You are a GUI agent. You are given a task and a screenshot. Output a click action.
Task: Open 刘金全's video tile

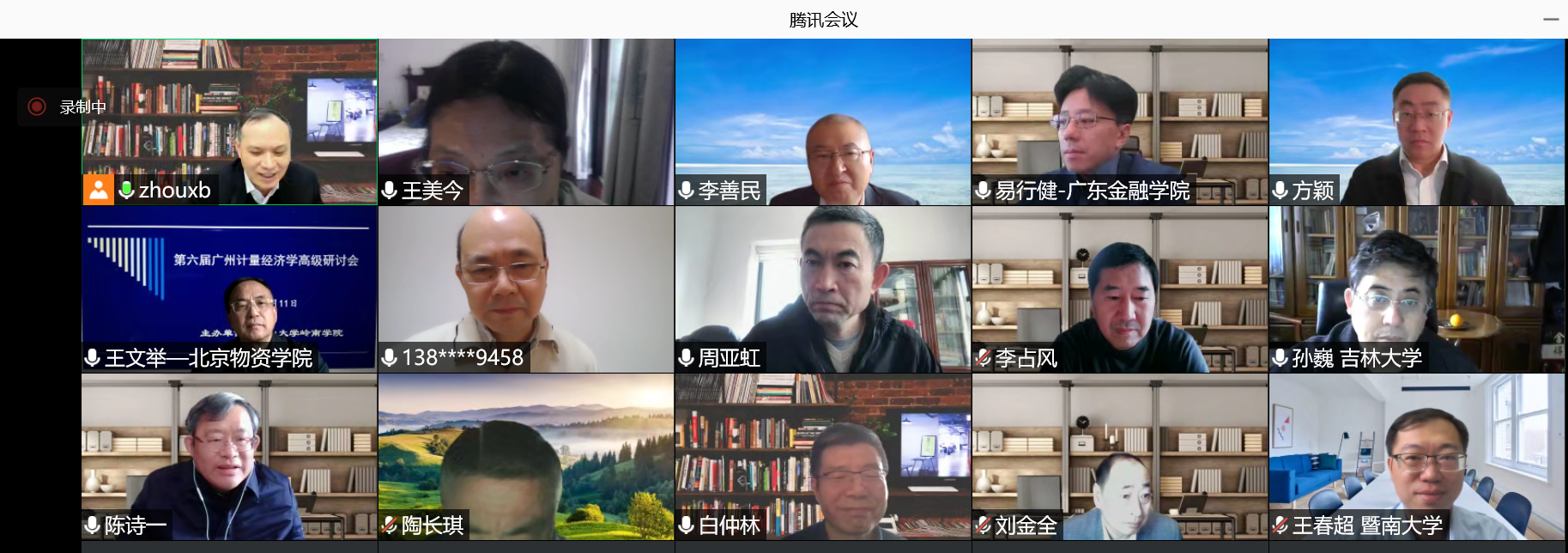[1120, 456]
